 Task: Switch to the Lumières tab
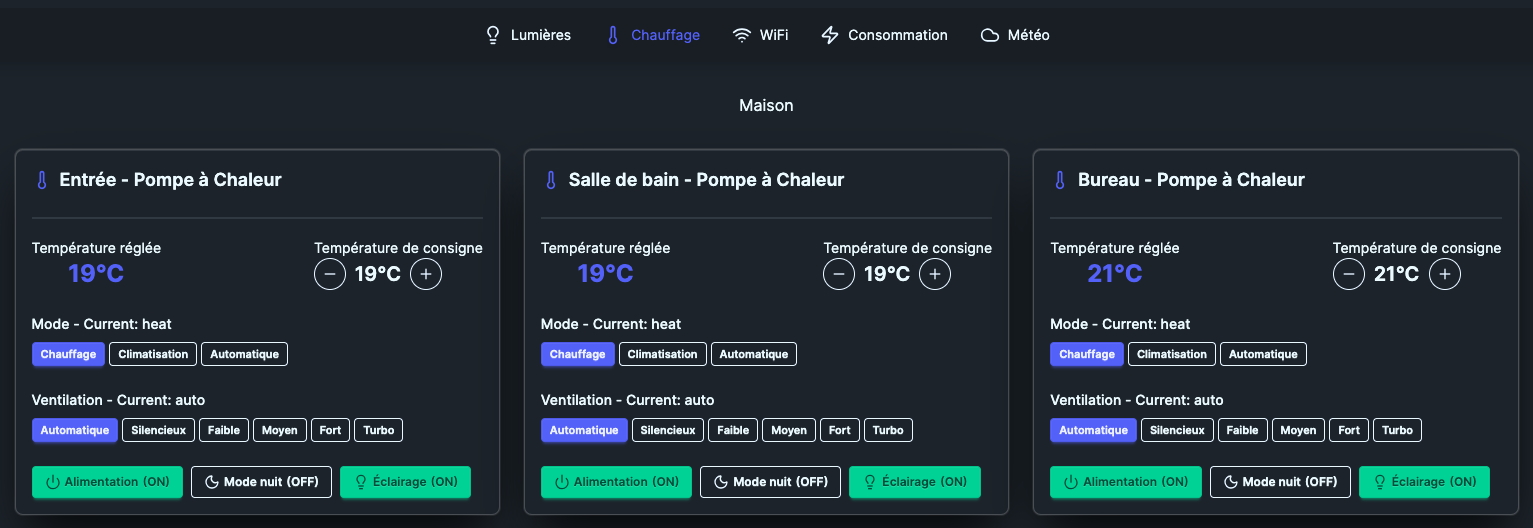click(x=528, y=35)
